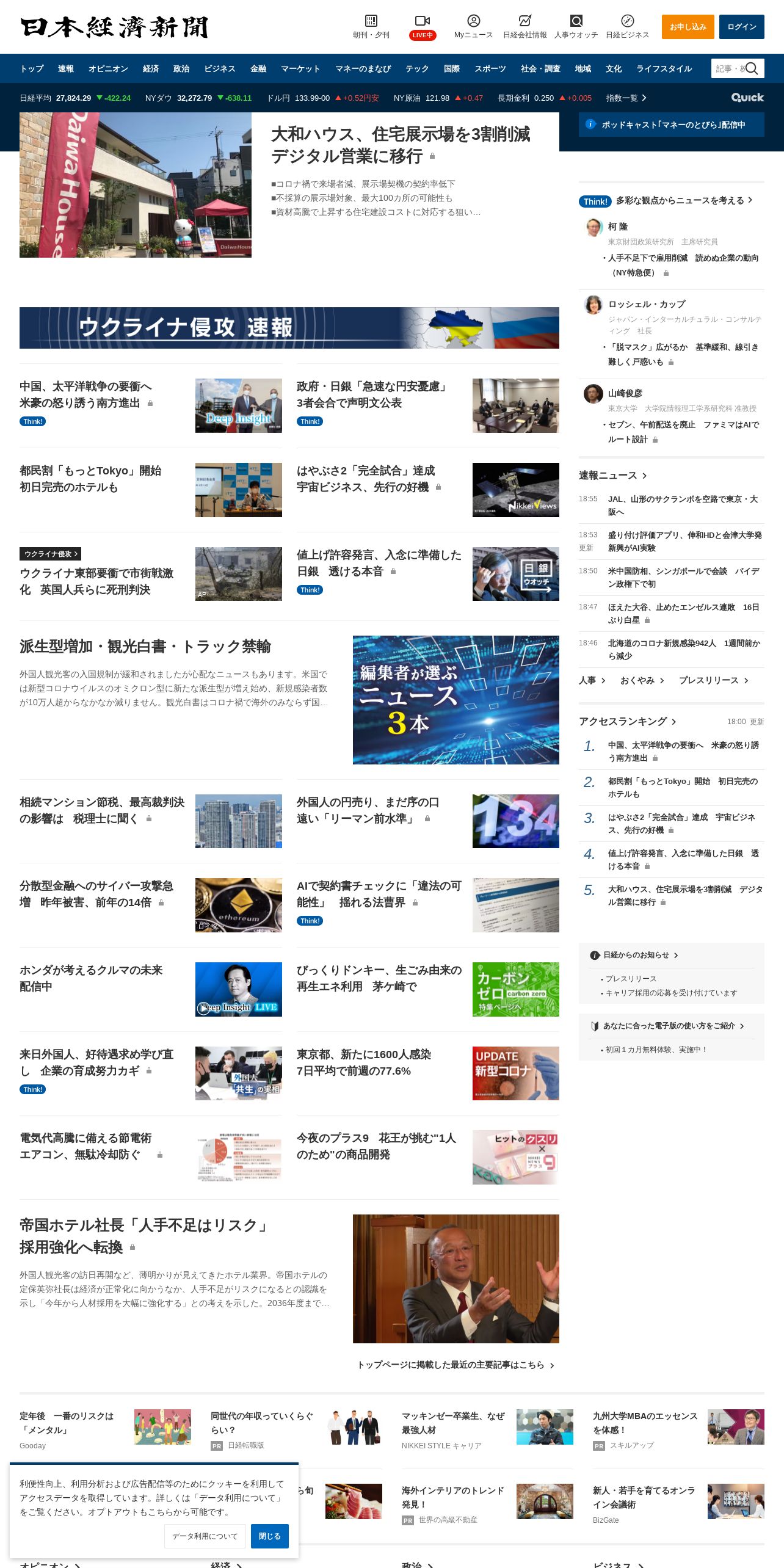The height and width of the screenshot is (1568, 784).
Task: Open Myニュース
Action: click(x=473, y=27)
